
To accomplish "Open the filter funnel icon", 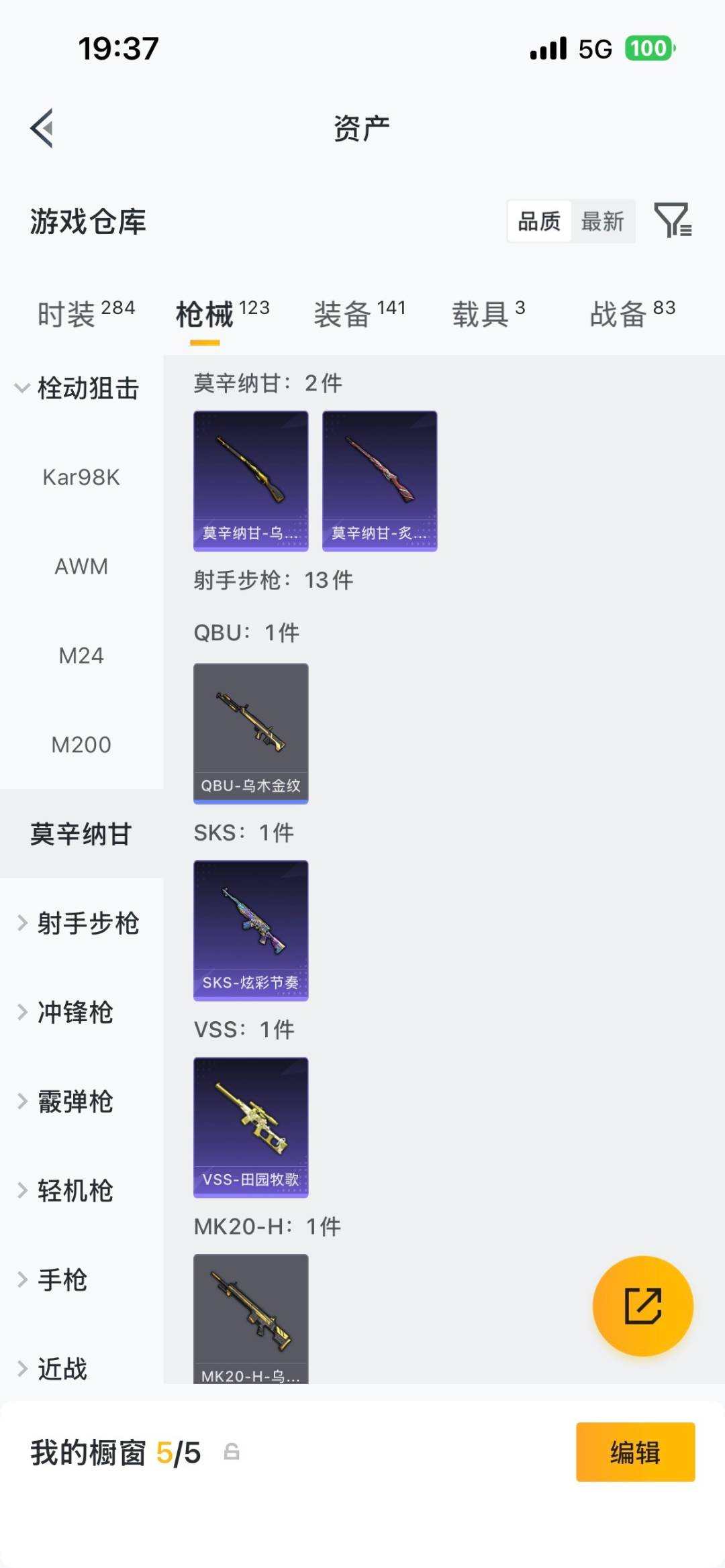I will 673,221.
